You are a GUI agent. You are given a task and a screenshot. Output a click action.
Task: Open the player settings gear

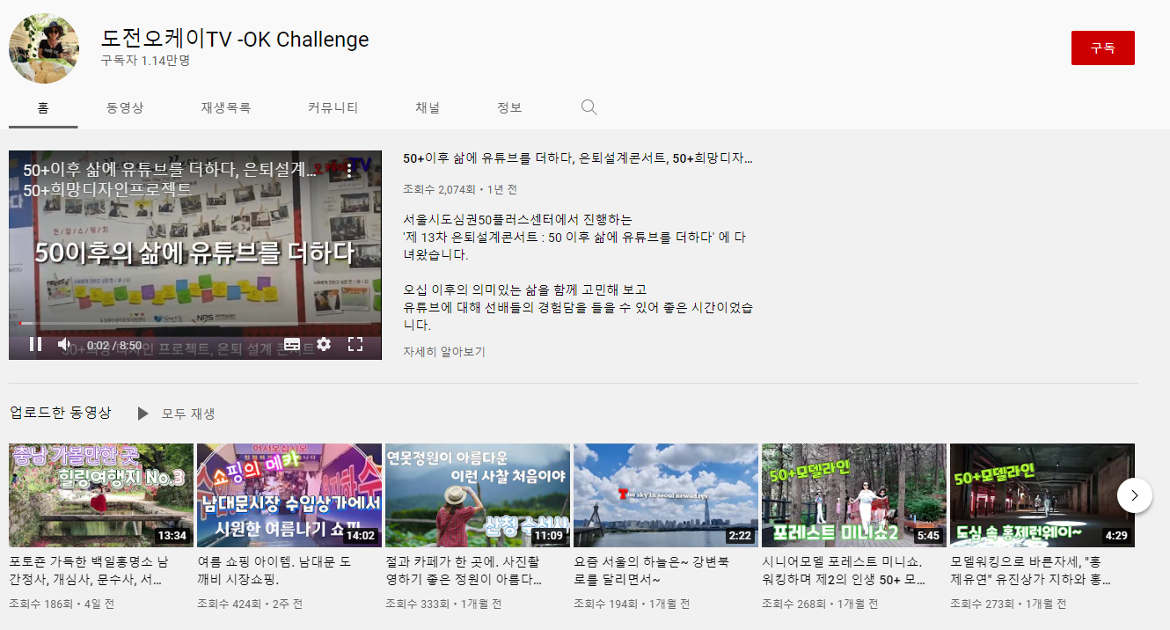tap(323, 344)
